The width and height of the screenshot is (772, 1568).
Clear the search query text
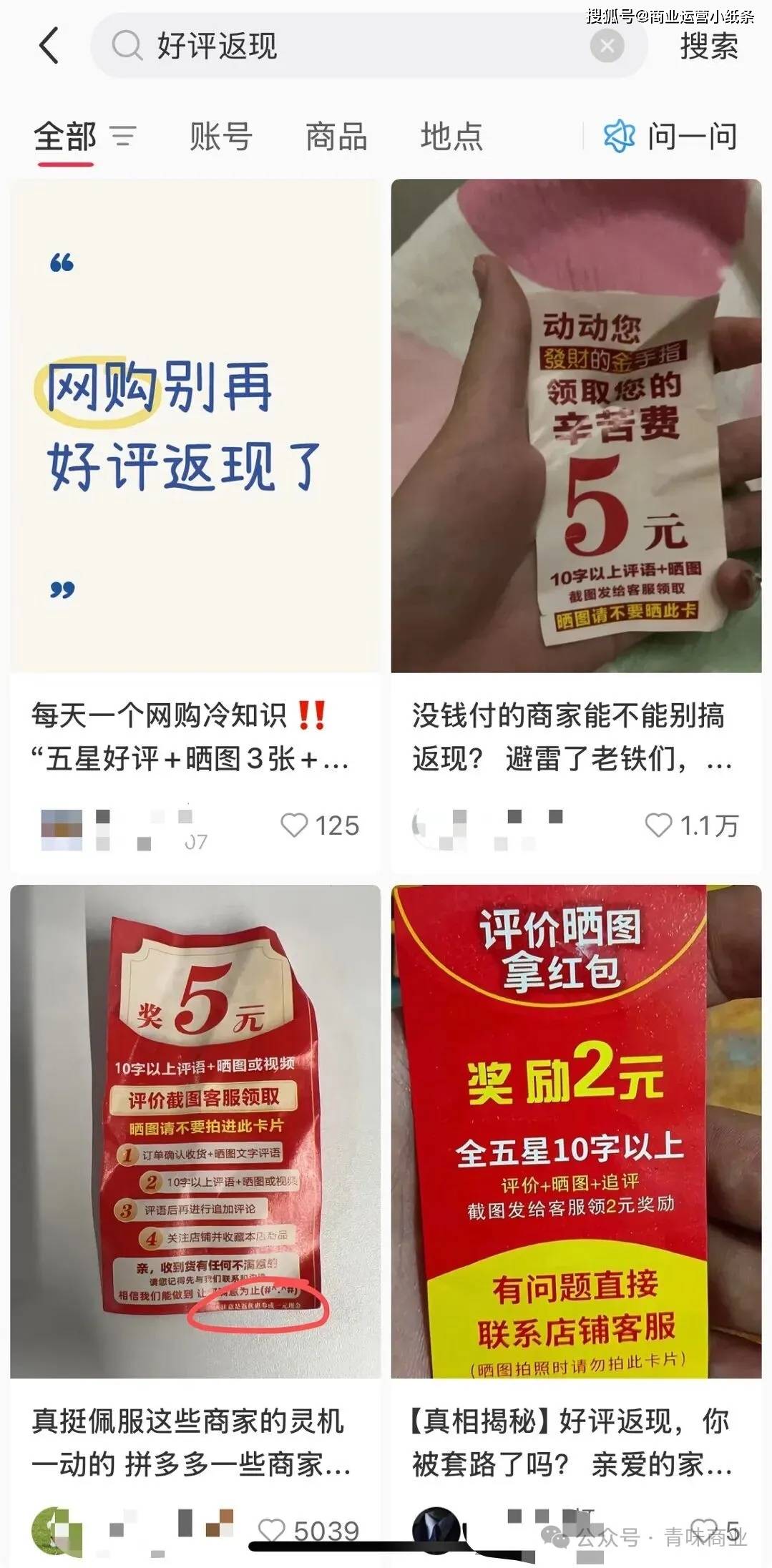(607, 46)
